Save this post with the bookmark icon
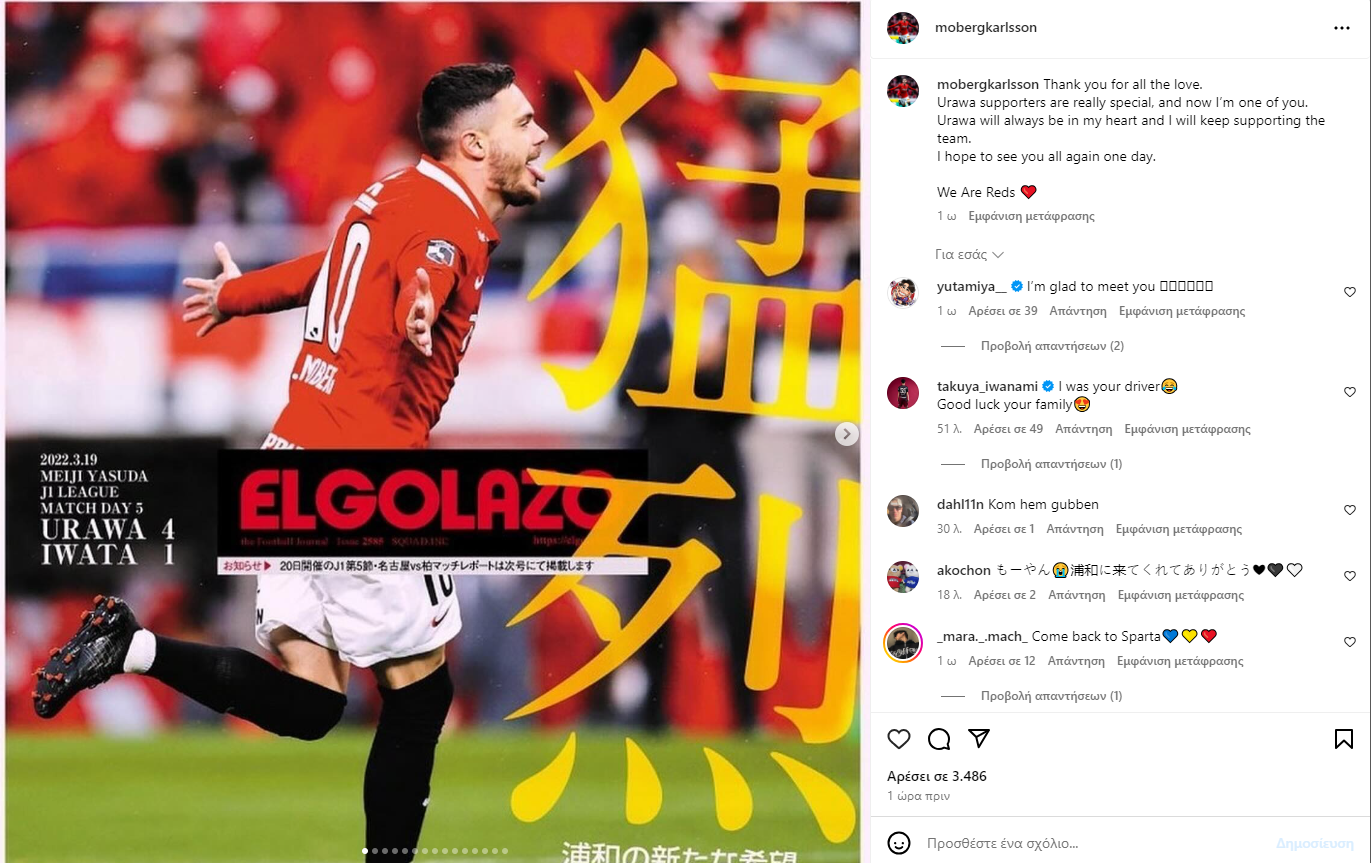 [1343, 739]
